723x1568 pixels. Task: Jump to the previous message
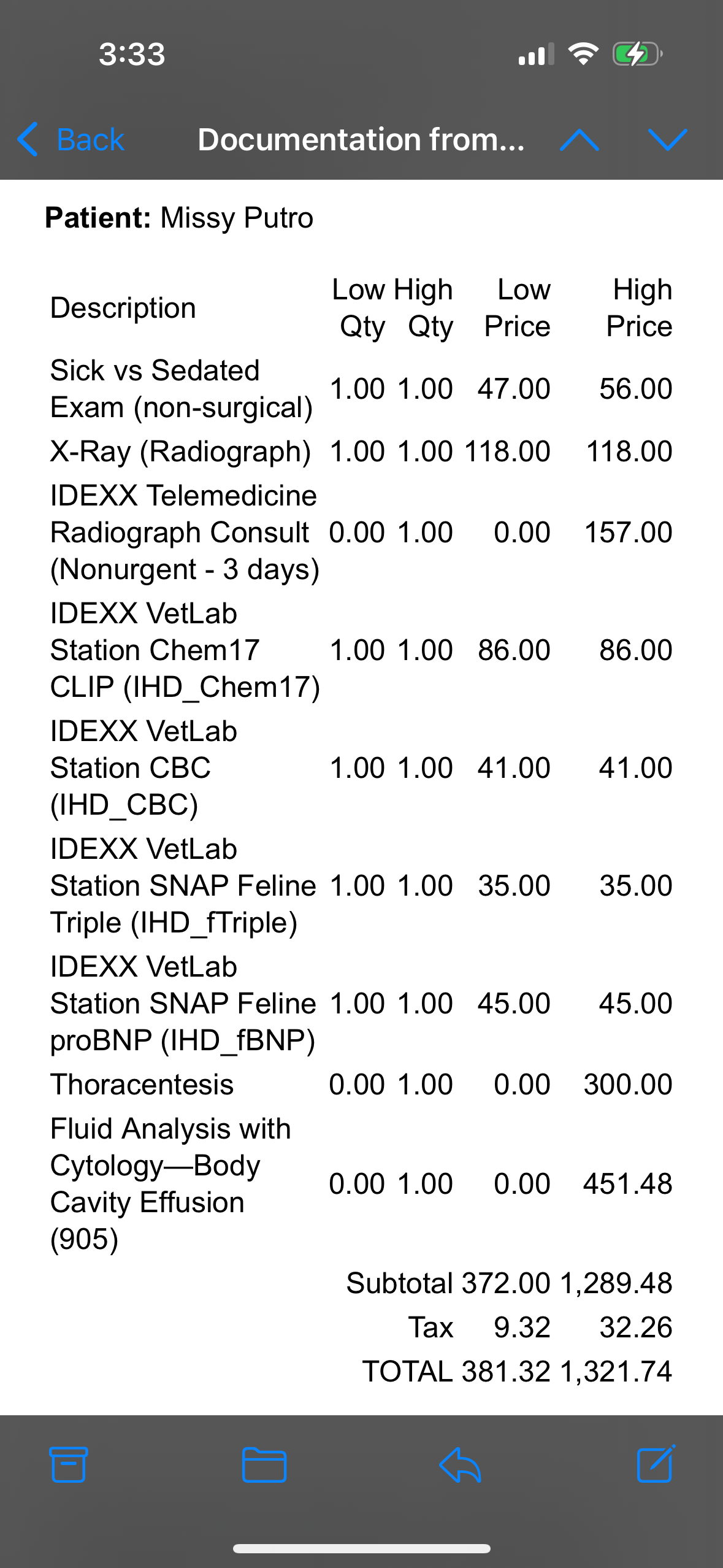pos(580,140)
